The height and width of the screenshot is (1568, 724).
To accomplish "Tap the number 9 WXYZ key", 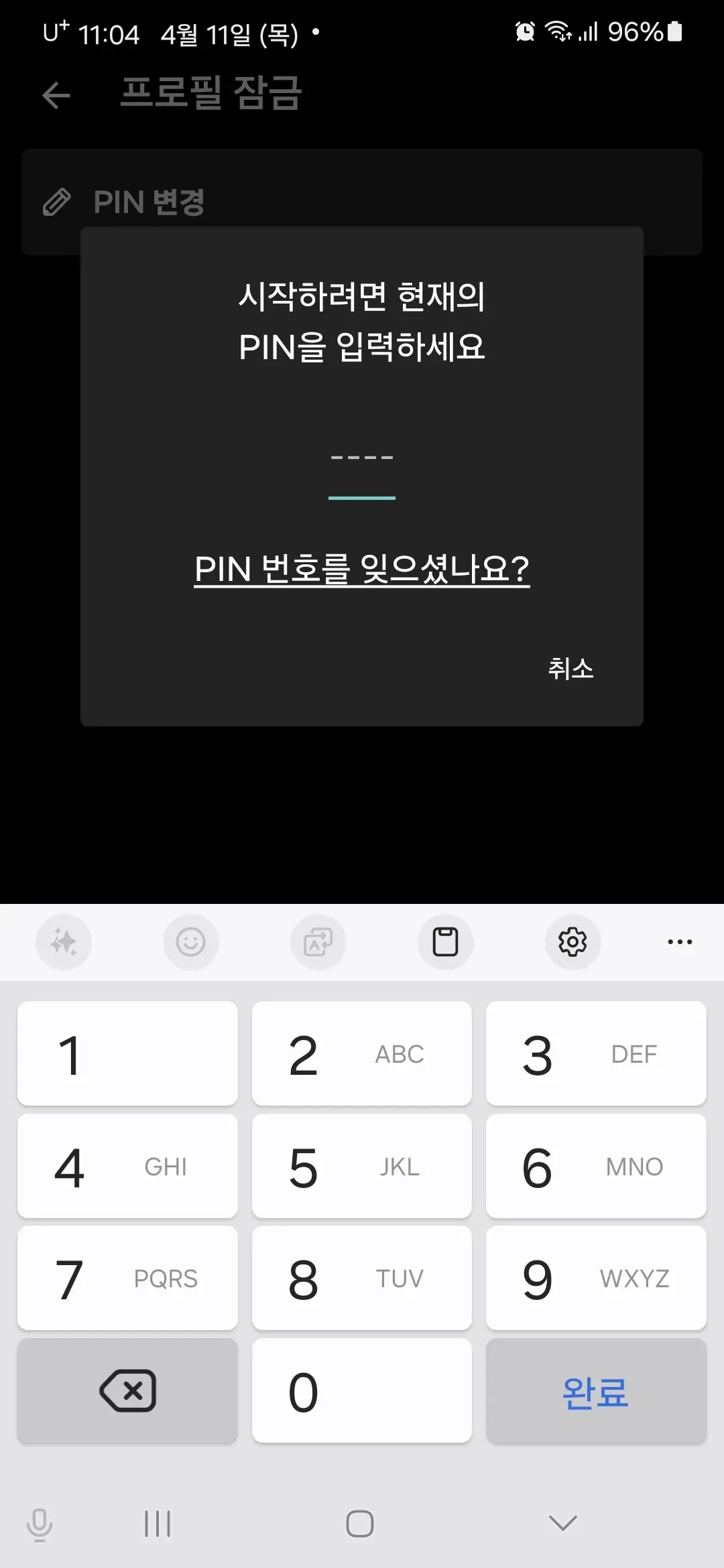I will tap(595, 1277).
